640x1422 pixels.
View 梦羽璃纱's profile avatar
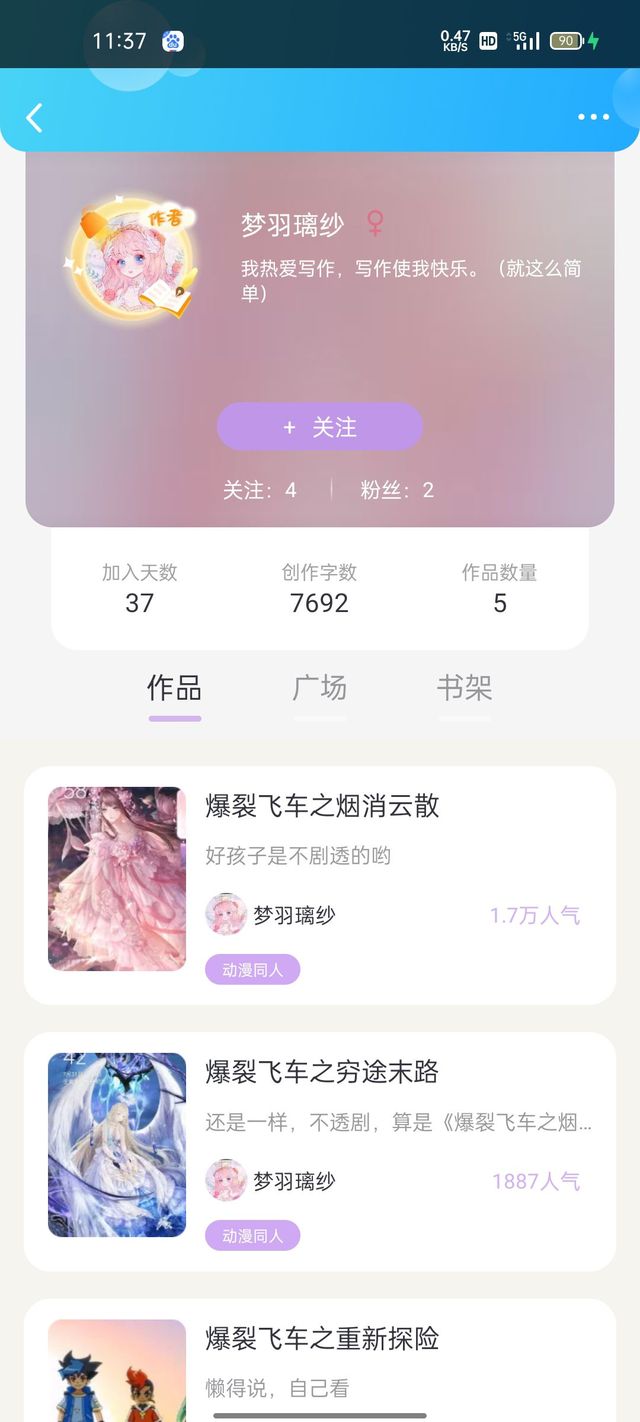point(133,257)
